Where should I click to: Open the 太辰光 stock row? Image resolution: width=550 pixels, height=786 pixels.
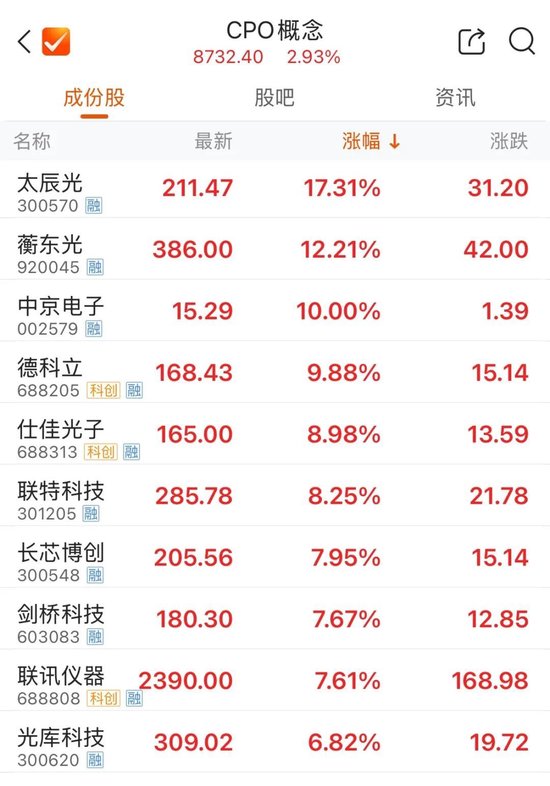click(275, 189)
